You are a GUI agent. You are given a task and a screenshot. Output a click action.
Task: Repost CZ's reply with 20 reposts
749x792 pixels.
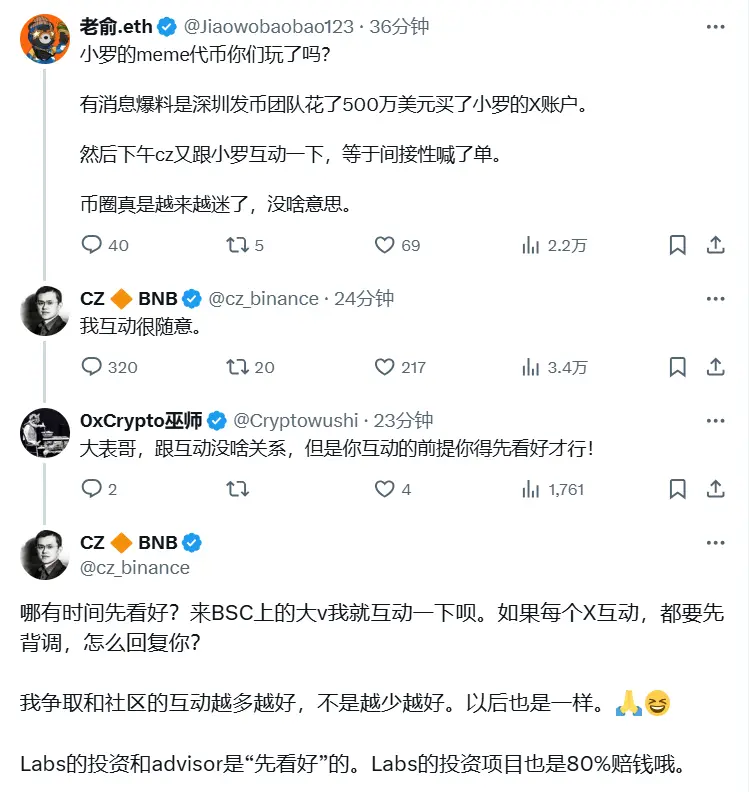238,367
